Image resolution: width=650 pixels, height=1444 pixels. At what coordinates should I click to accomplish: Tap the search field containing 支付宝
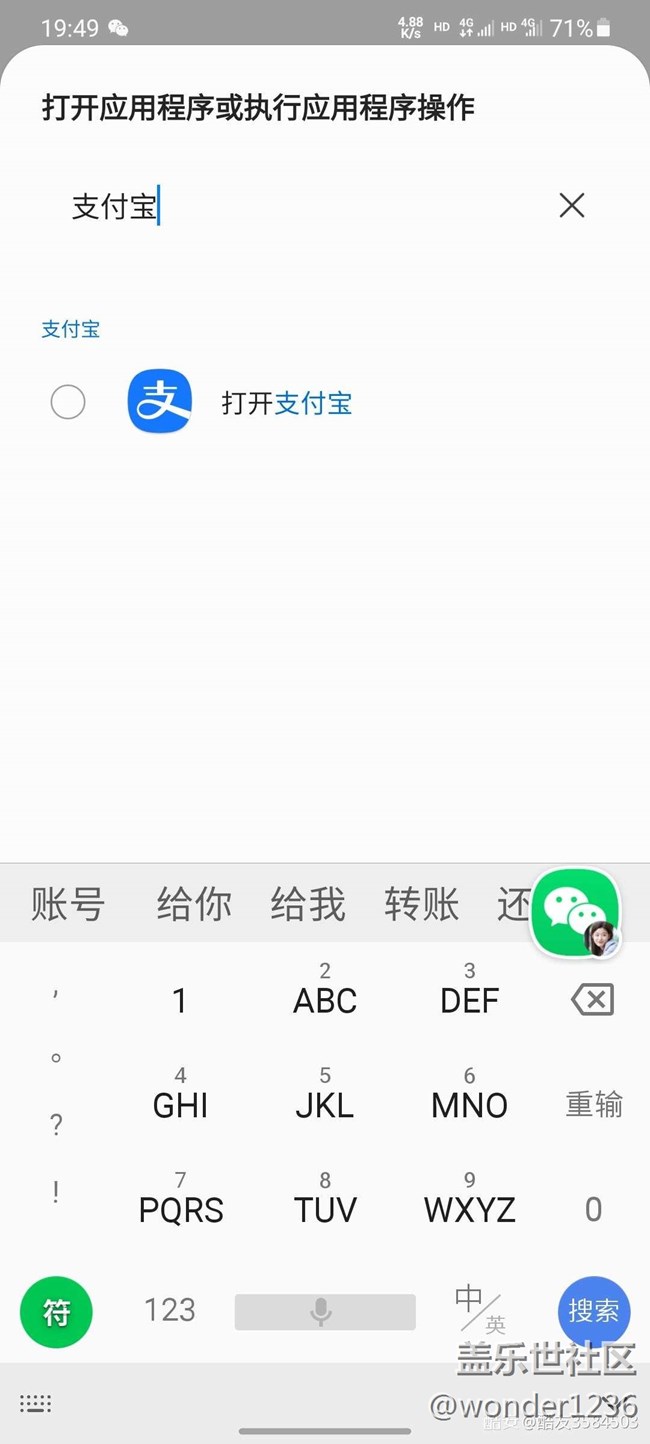coord(300,207)
